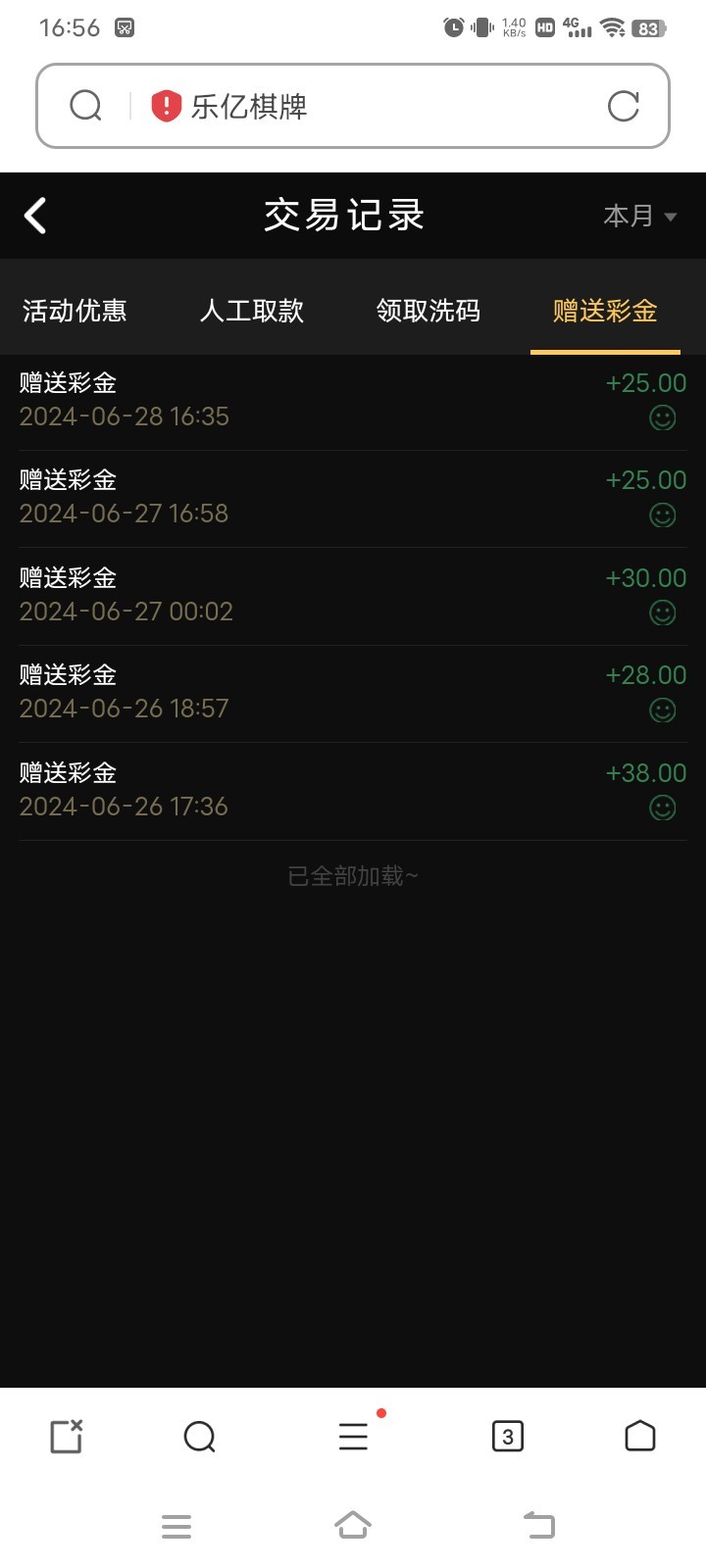Tap the system home button
Image resolution: width=706 pixels, height=1568 pixels.
(x=353, y=1525)
